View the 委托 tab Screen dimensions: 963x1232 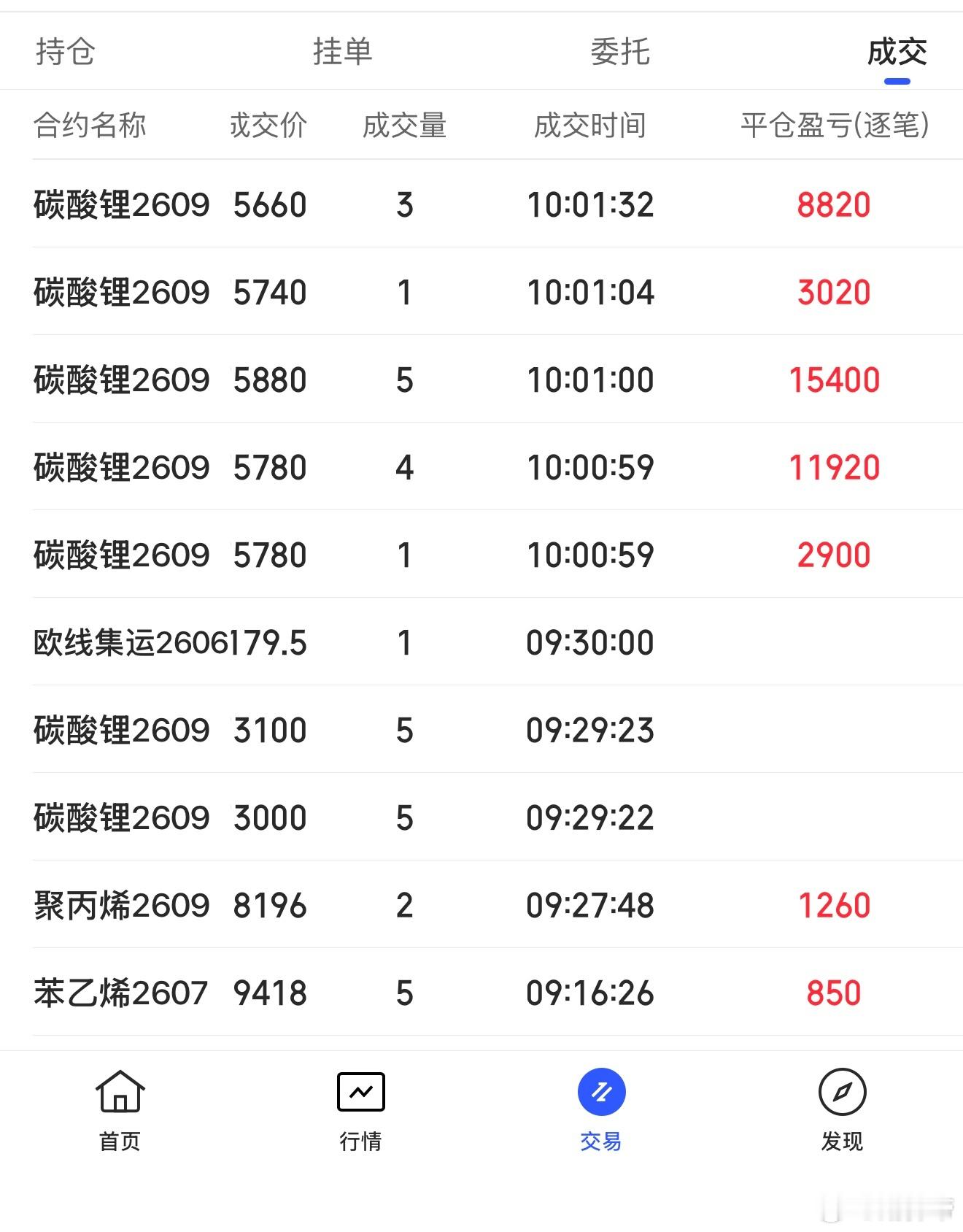619,52
